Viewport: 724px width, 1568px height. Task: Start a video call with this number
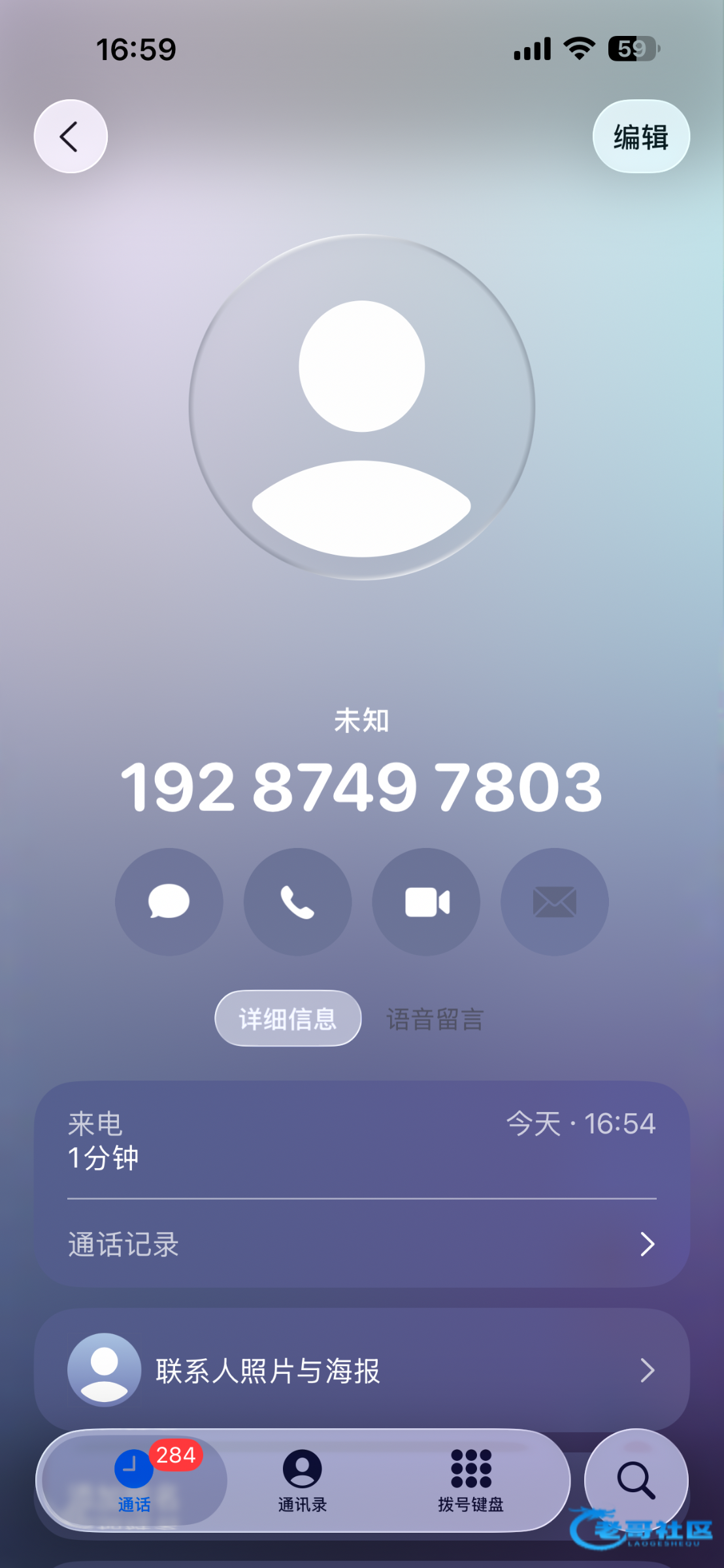coord(426,902)
